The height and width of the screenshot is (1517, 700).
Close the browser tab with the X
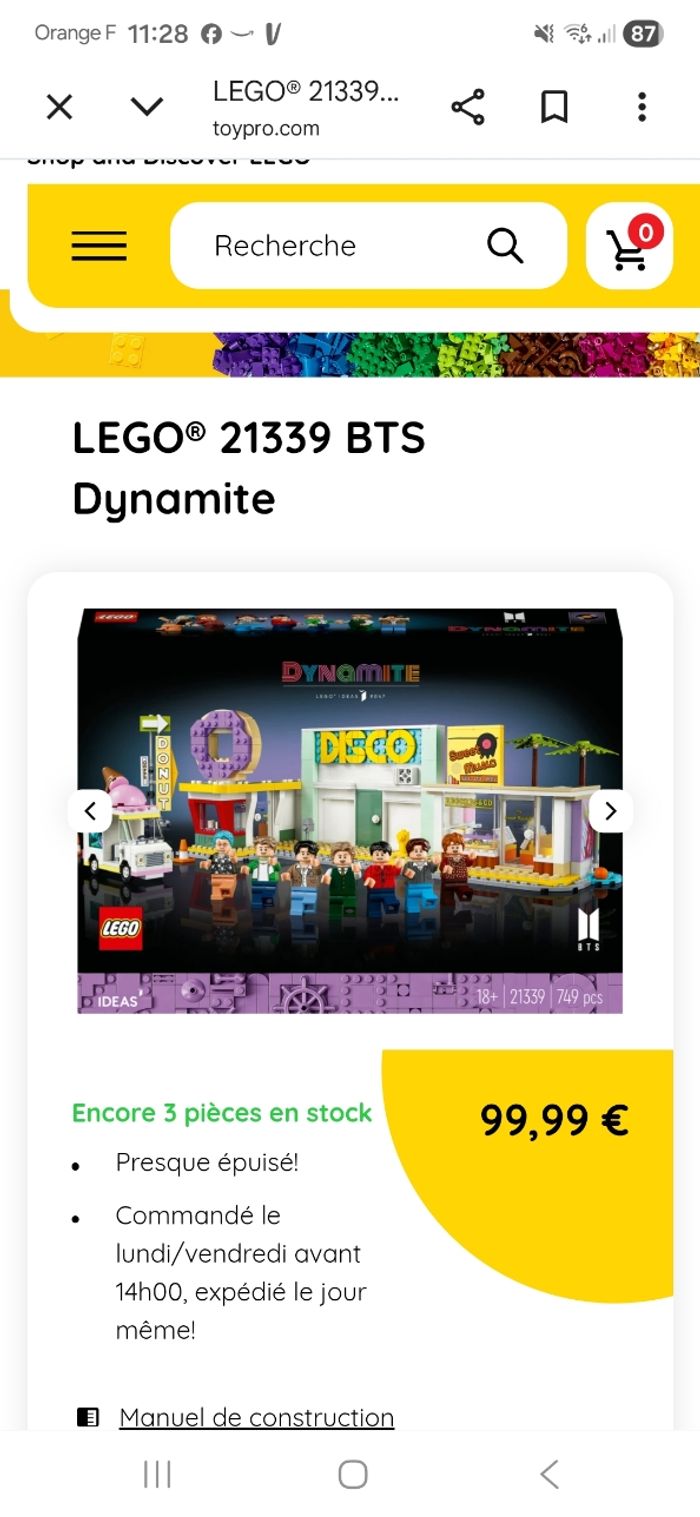coord(60,107)
